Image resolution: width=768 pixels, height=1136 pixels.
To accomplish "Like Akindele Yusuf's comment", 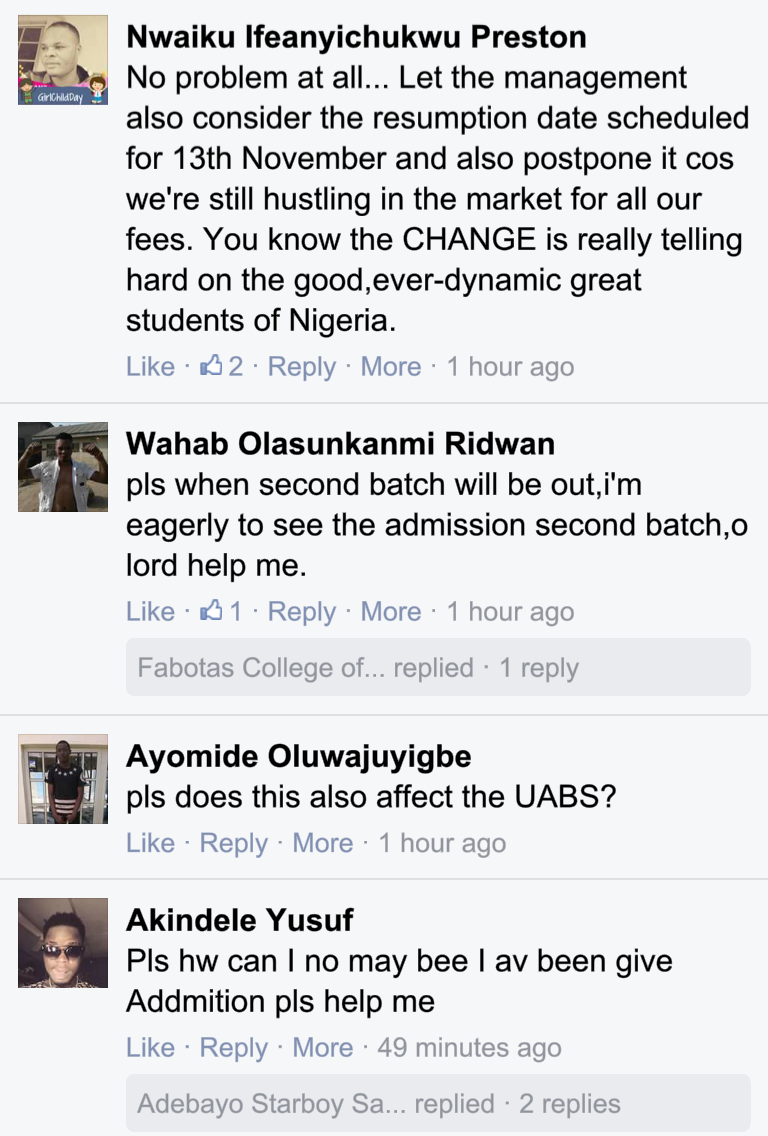I will coord(150,1047).
